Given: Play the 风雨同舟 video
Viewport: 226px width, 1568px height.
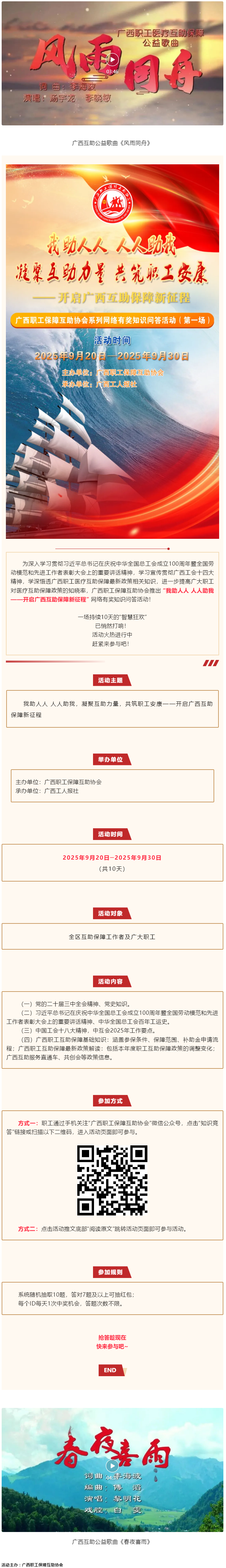Looking at the screenshot, I should pyautogui.click(x=113, y=60).
